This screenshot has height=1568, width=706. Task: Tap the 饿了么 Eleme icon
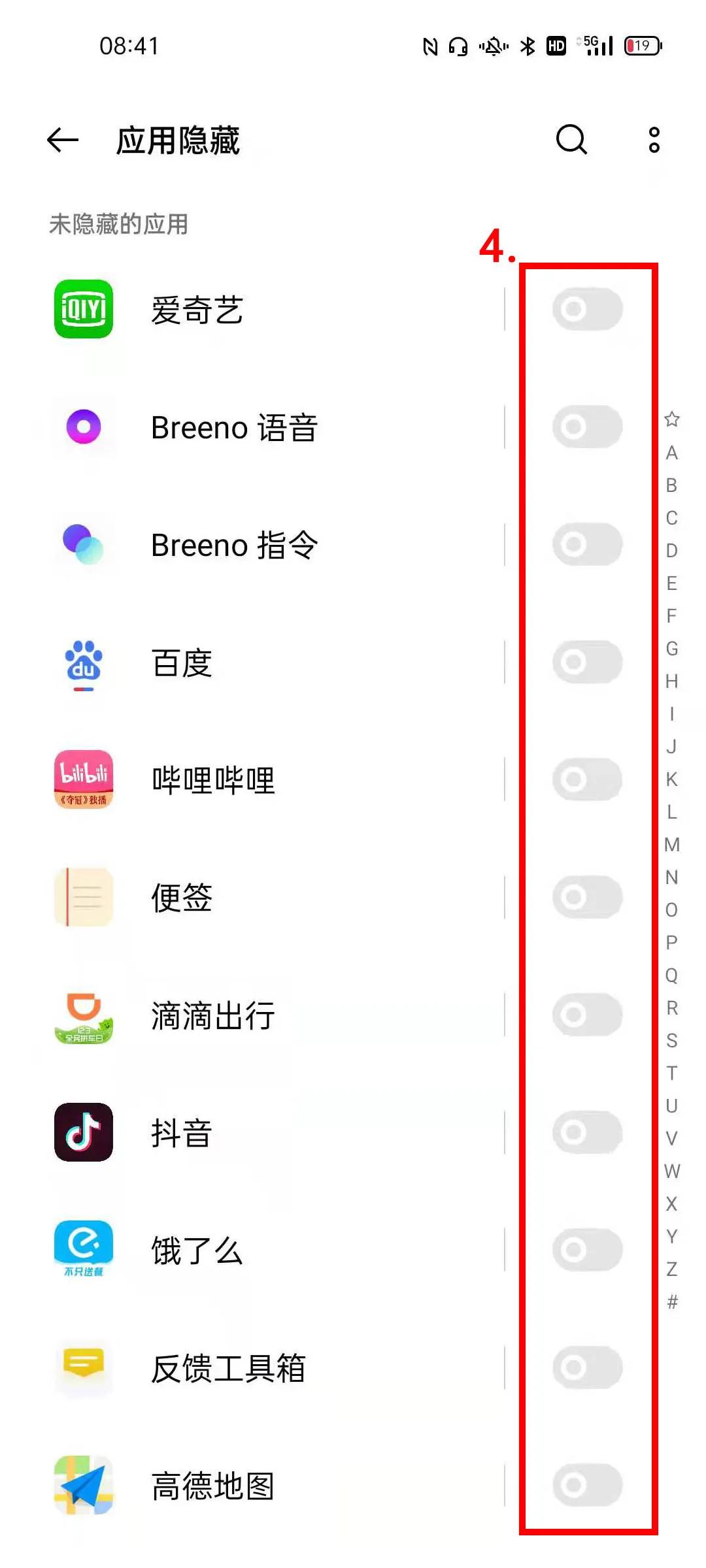pos(84,1249)
